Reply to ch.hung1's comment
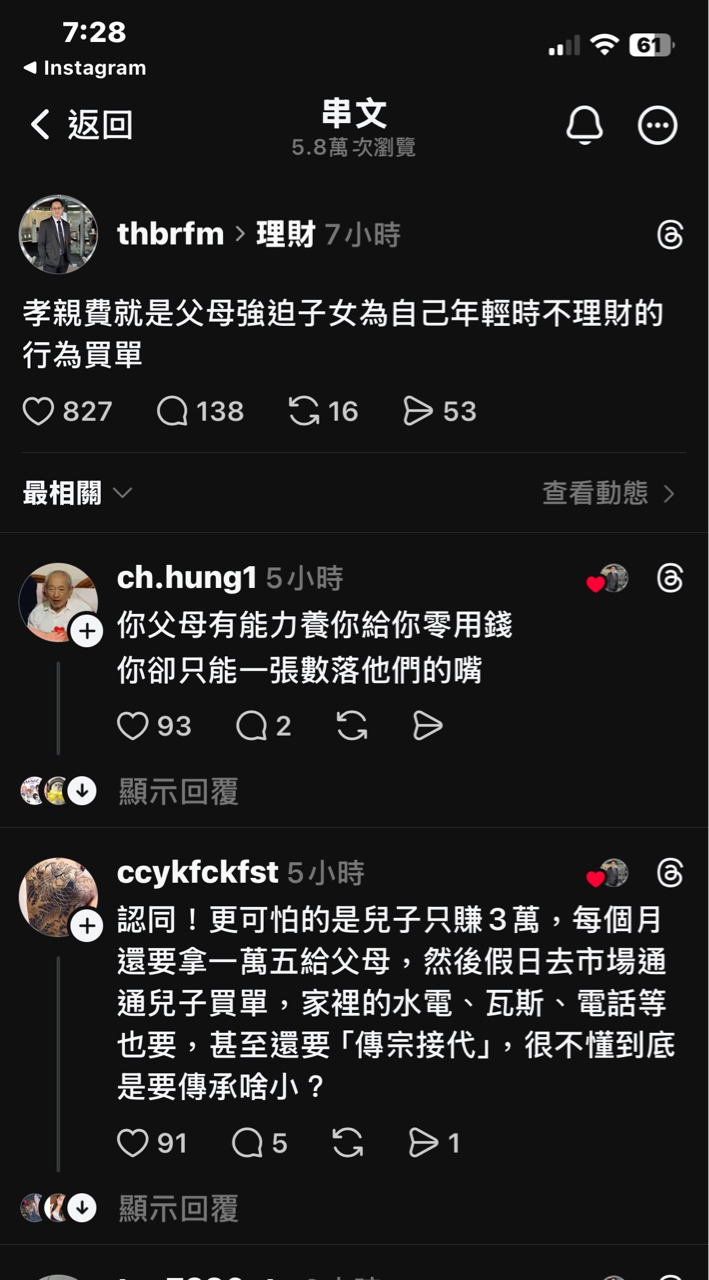This screenshot has height=1280, width=709. [251, 726]
